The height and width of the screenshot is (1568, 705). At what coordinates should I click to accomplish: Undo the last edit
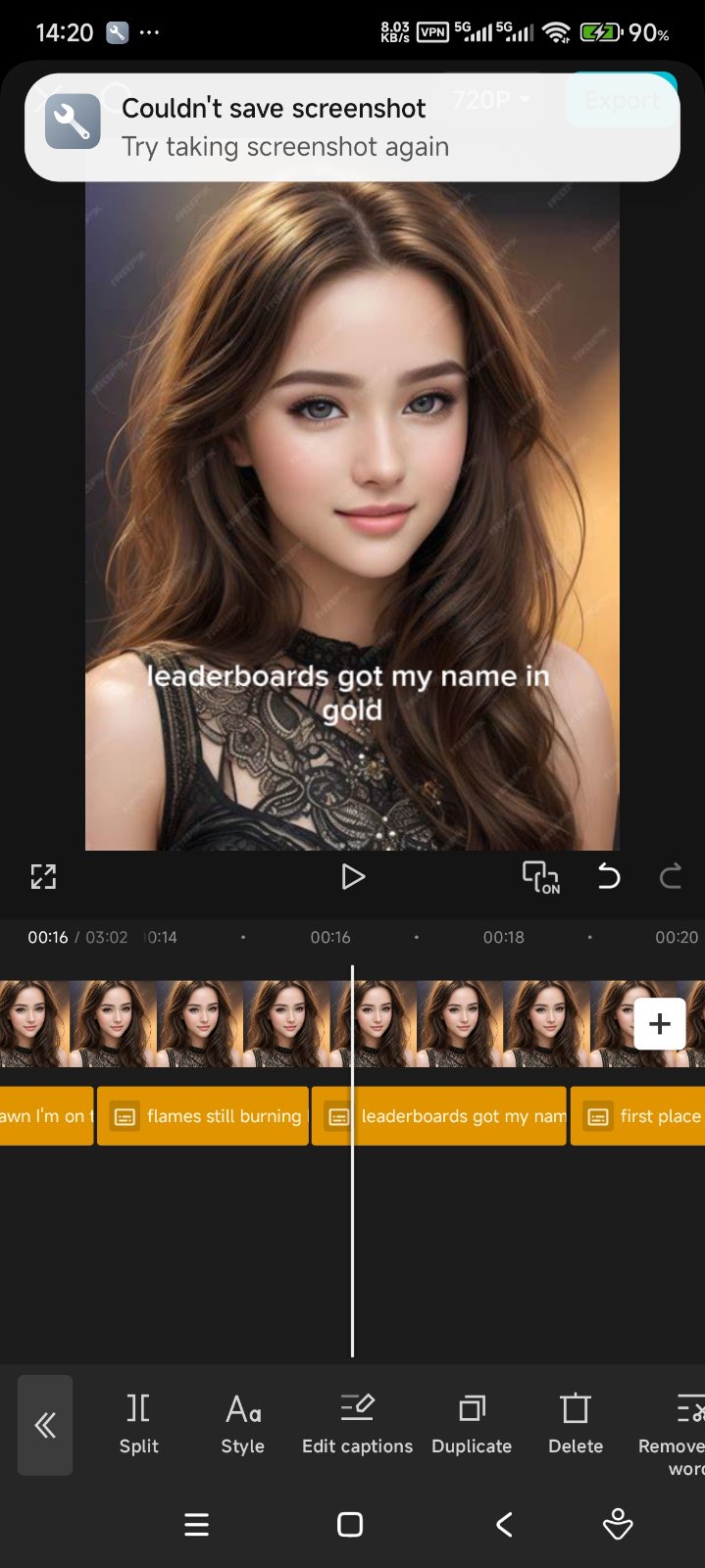609,876
